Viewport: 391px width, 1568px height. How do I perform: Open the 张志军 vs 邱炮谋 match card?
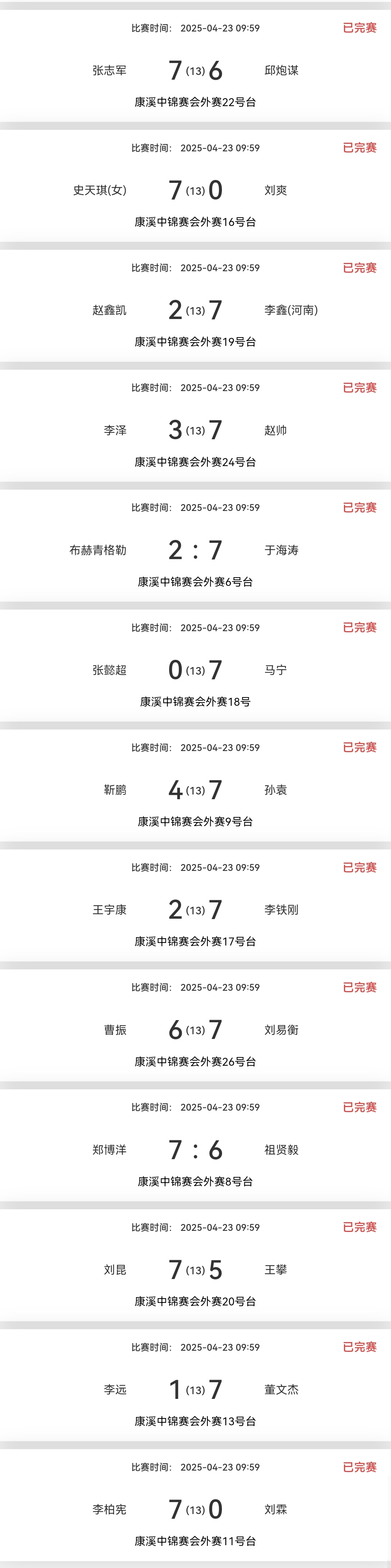coord(195,71)
